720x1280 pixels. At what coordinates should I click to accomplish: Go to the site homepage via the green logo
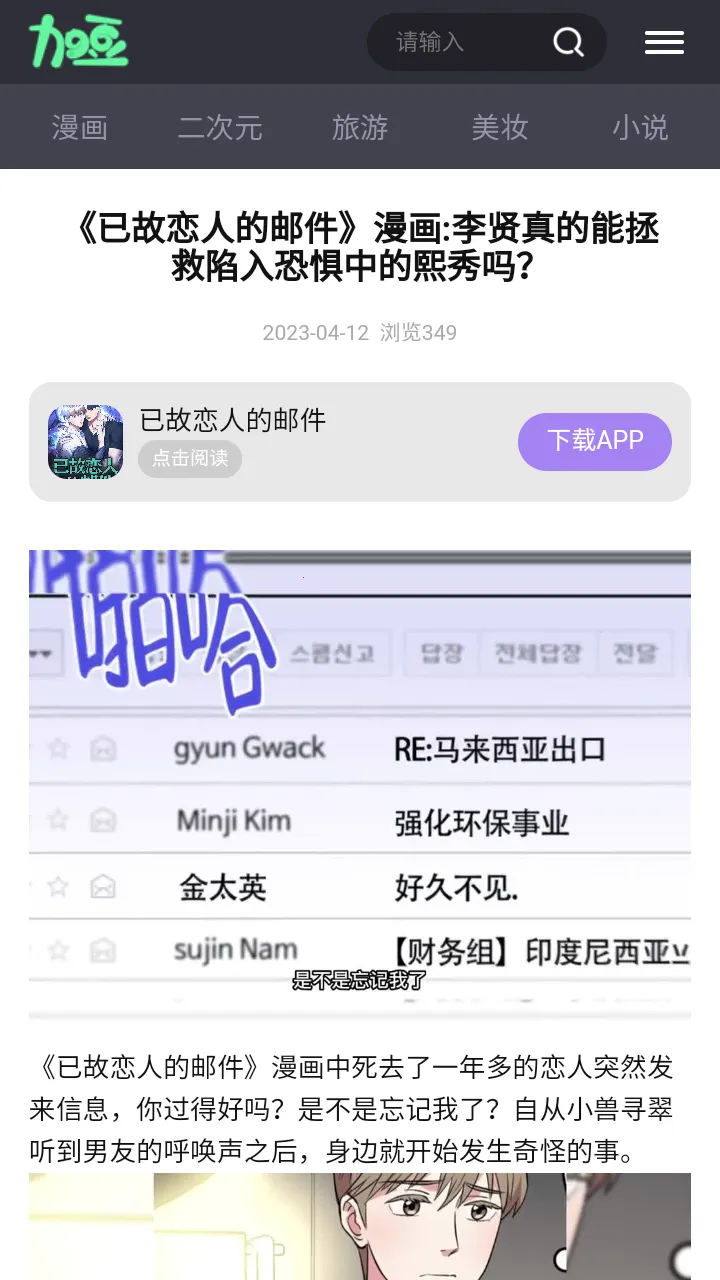click(78, 42)
